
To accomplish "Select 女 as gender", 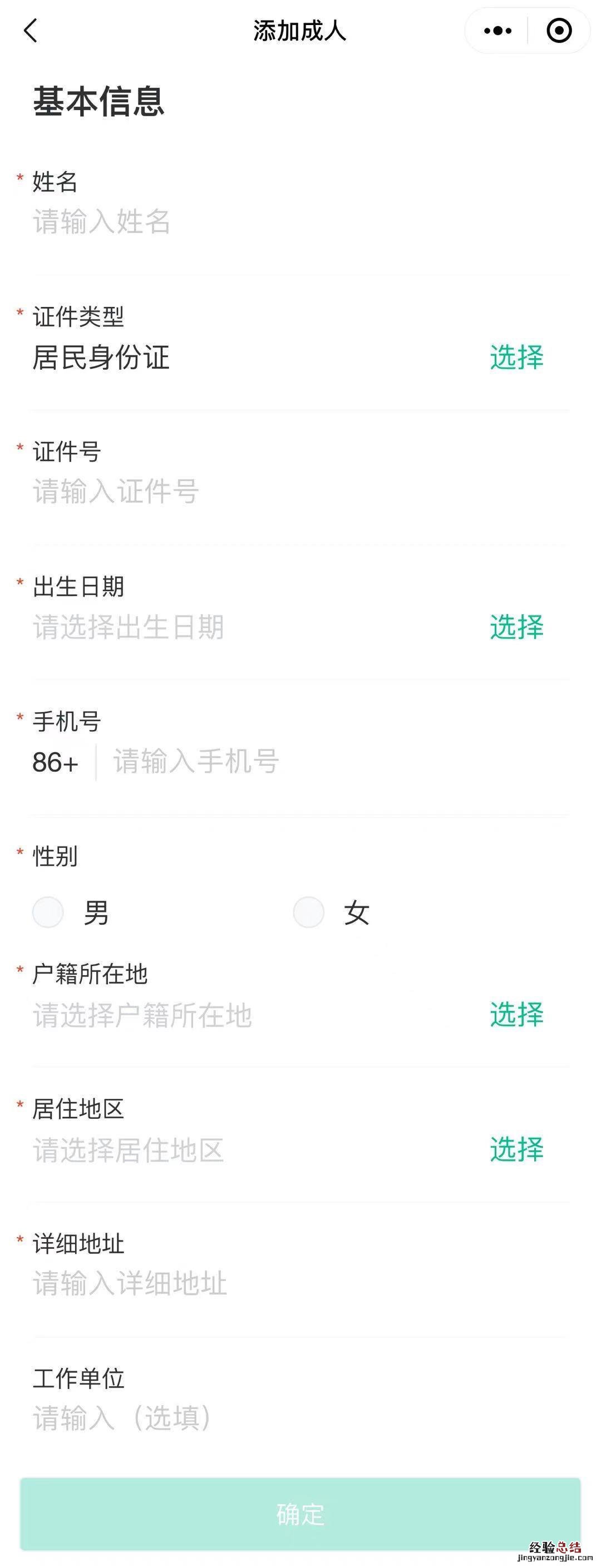I will (309, 912).
